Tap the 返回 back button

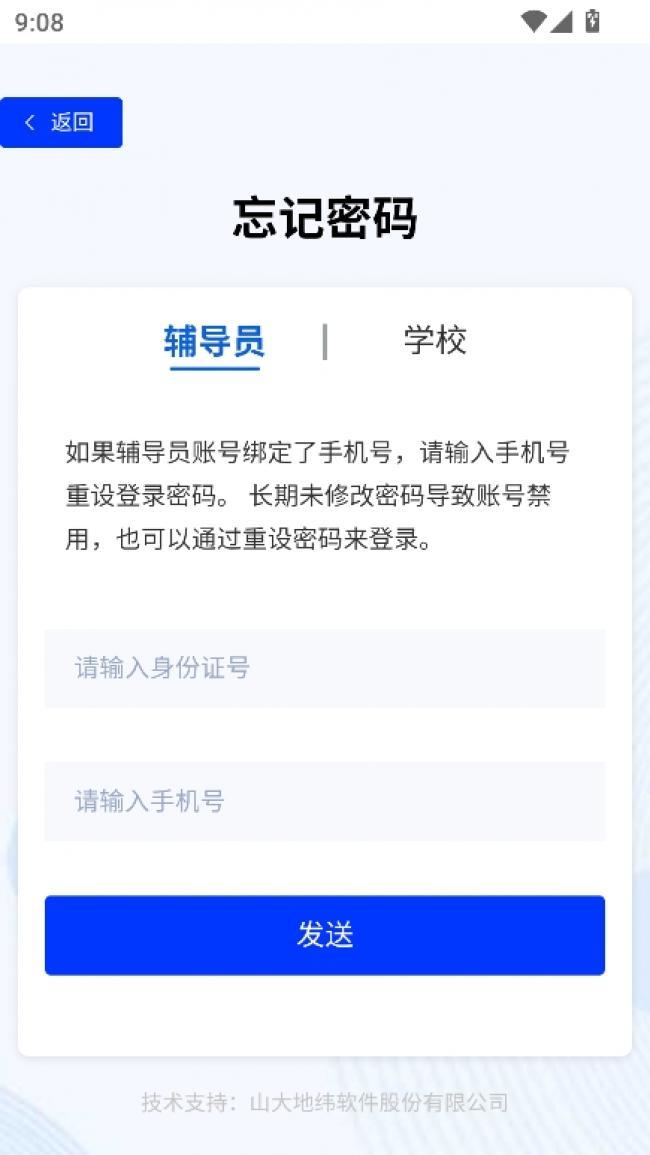(61, 122)
